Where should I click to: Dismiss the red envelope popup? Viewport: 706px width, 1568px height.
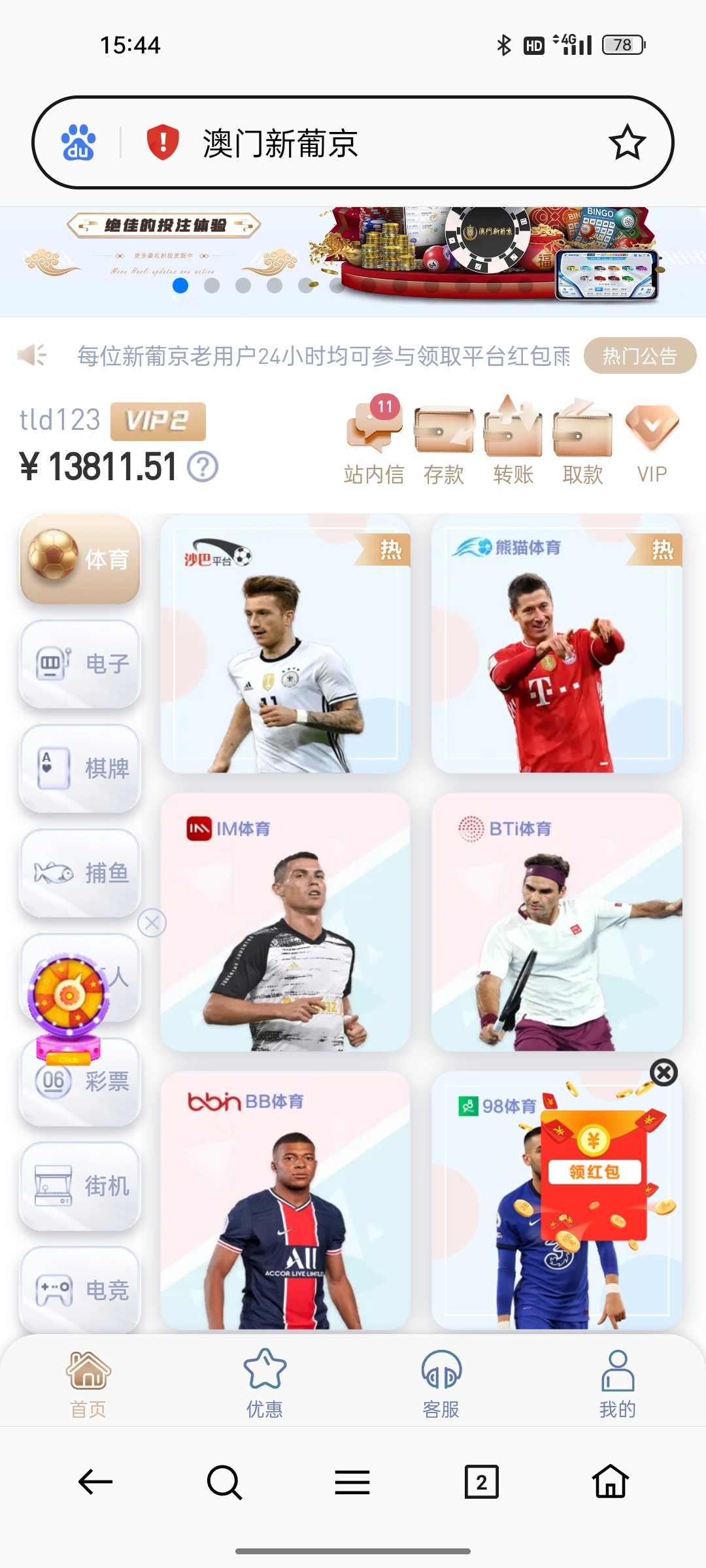tap(664, 1072)
